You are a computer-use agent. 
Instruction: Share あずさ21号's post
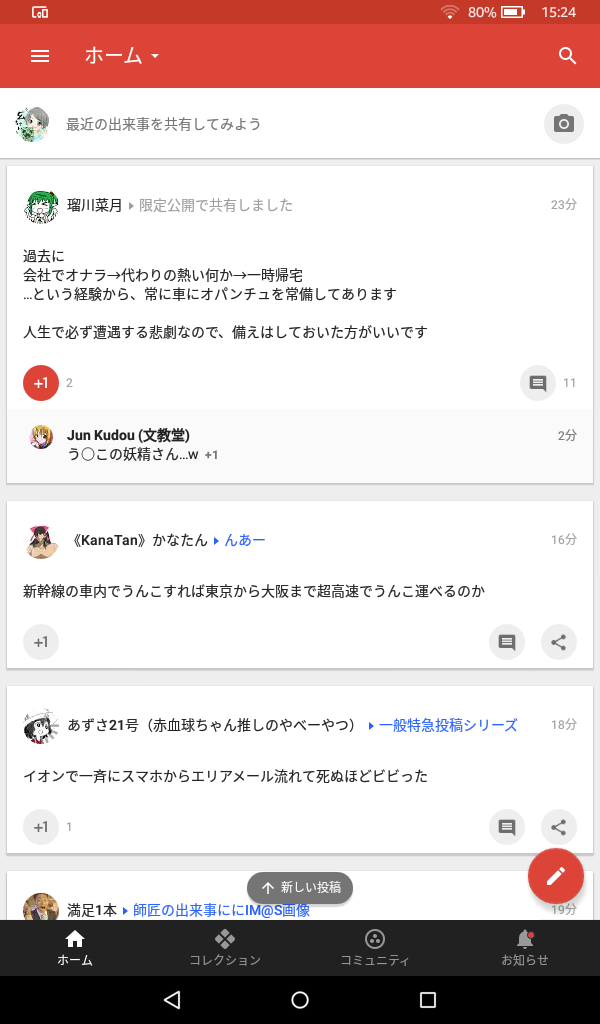[559, 827]
